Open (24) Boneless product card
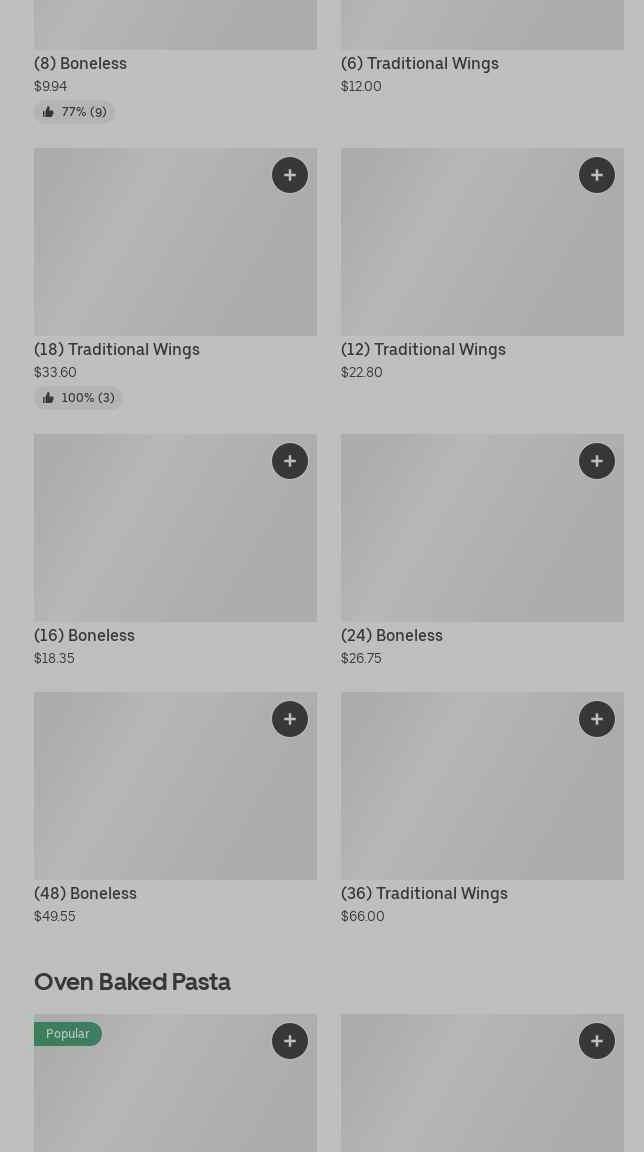644x1152 pixels. tap(460, 540)
